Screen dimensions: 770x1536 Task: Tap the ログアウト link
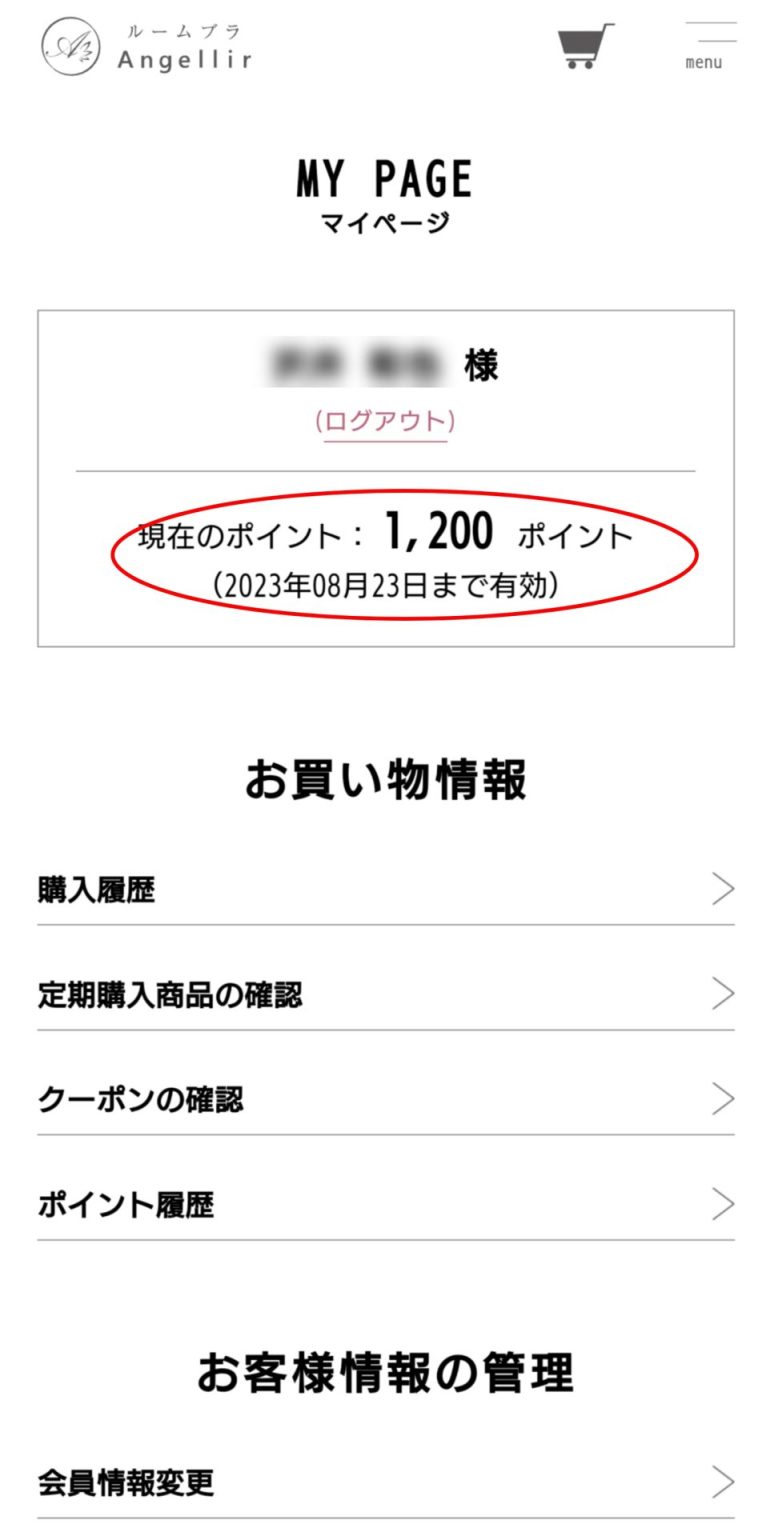coord(385,421)
